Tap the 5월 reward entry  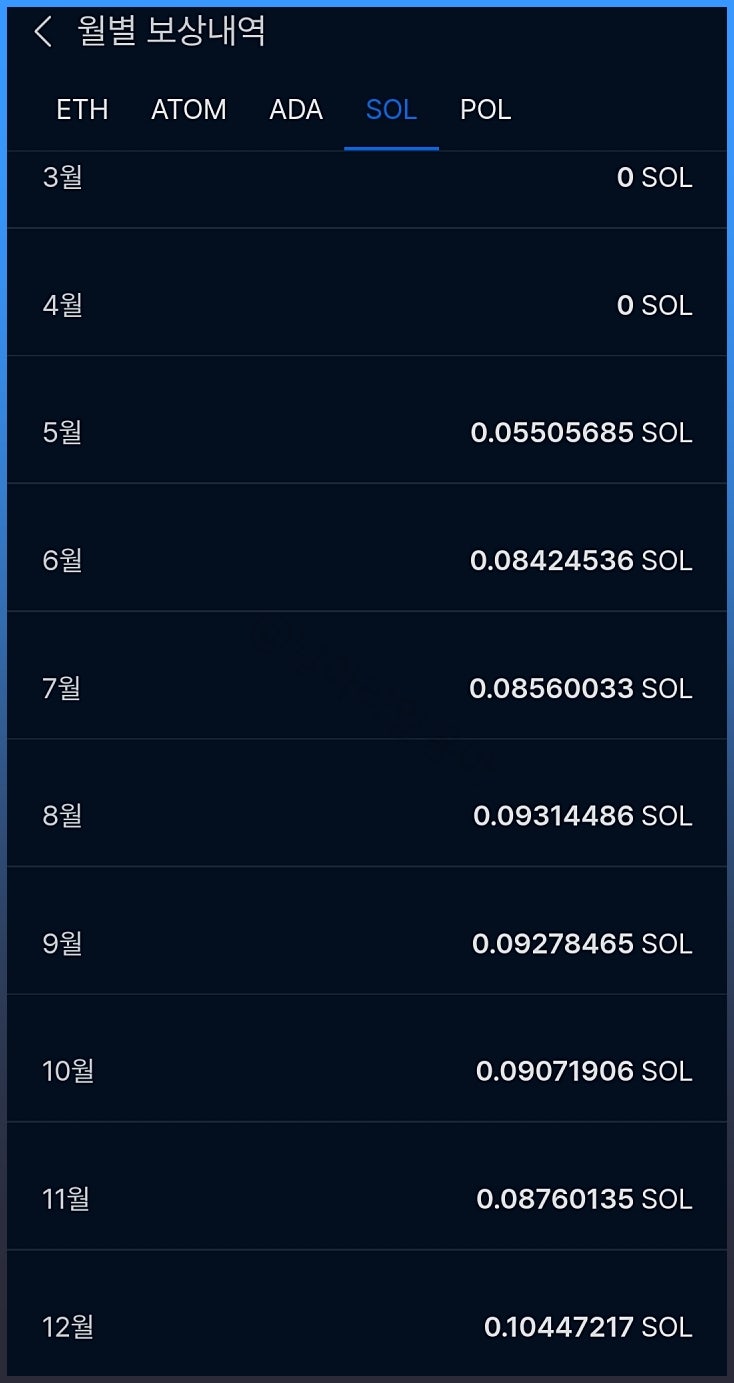[367, 432]
